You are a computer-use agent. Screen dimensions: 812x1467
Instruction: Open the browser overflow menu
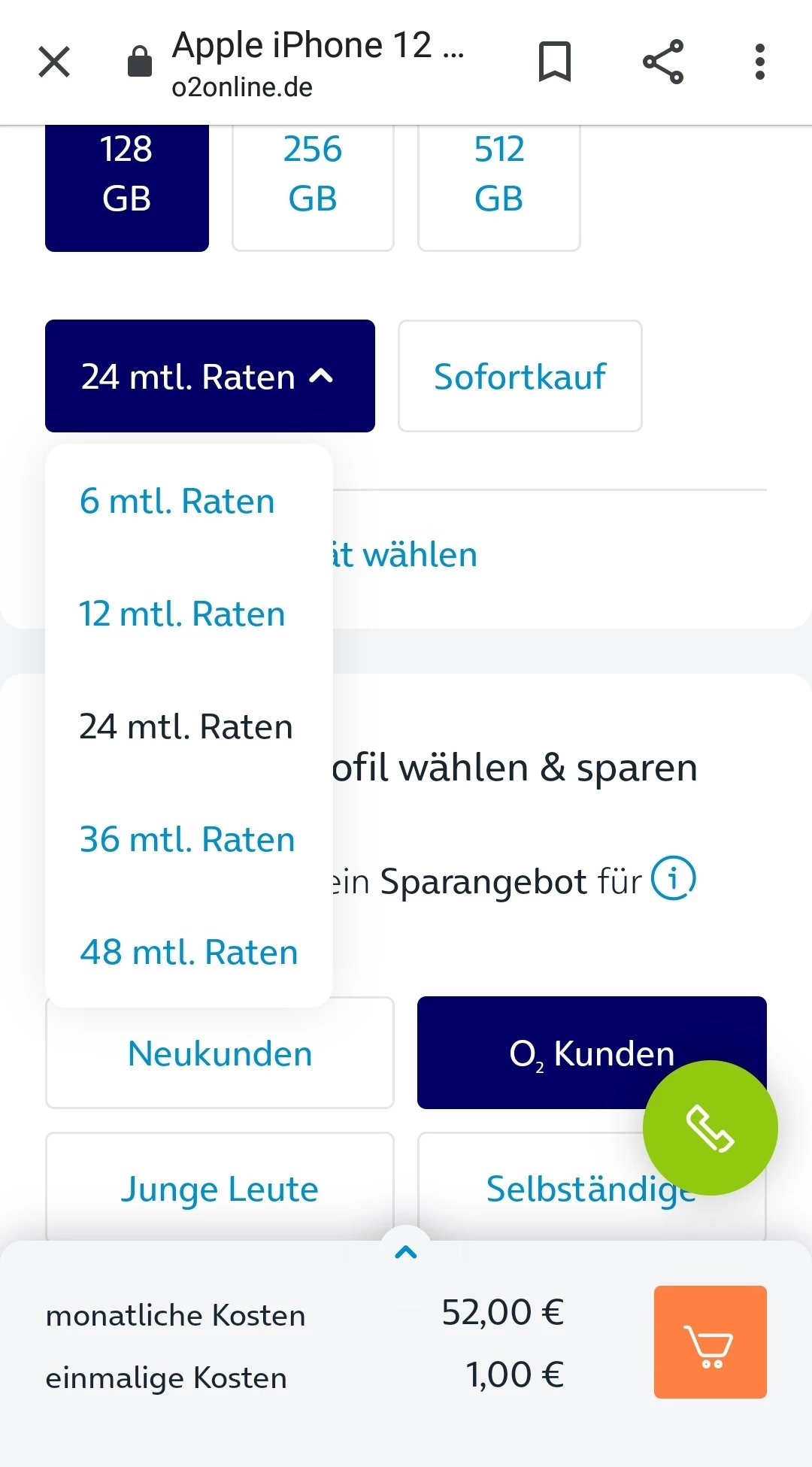point(759,62)
